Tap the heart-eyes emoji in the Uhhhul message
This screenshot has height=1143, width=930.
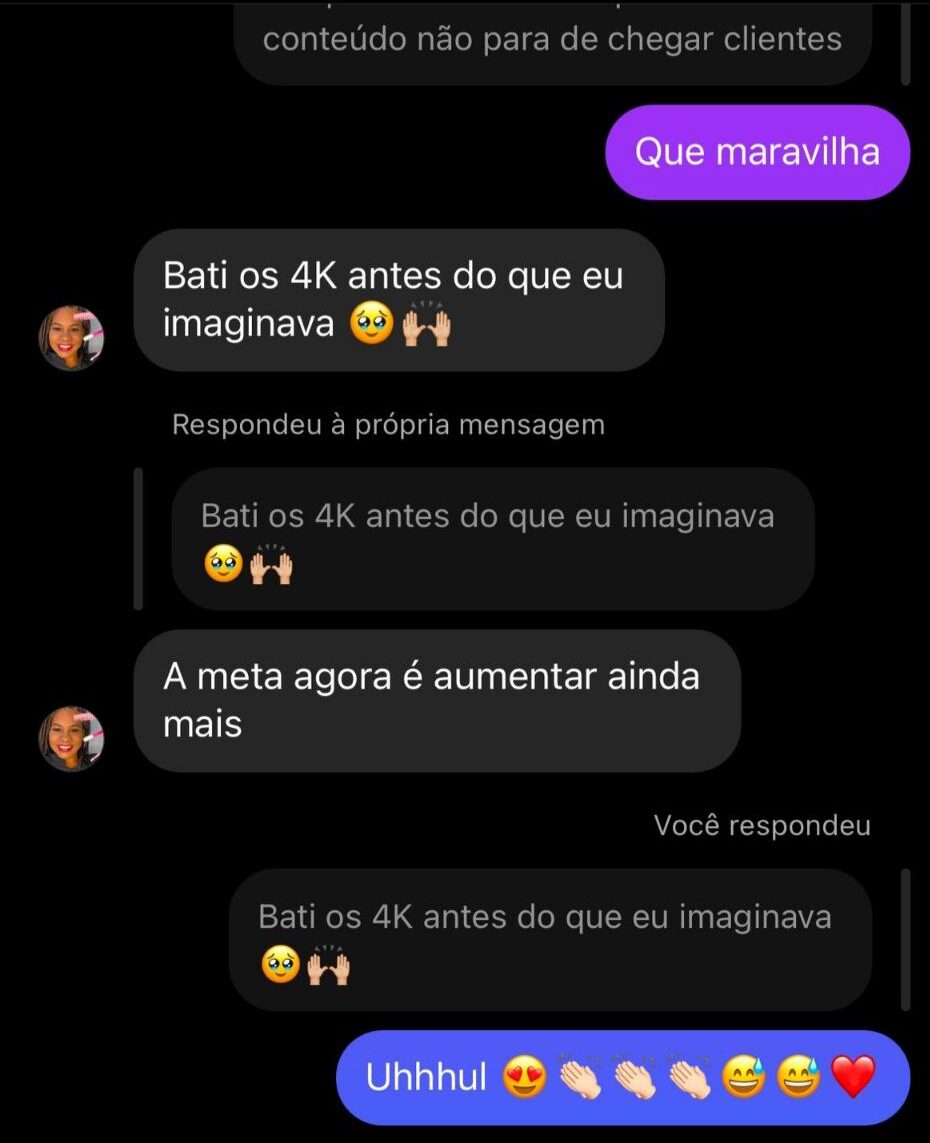tap(523, 1077)
